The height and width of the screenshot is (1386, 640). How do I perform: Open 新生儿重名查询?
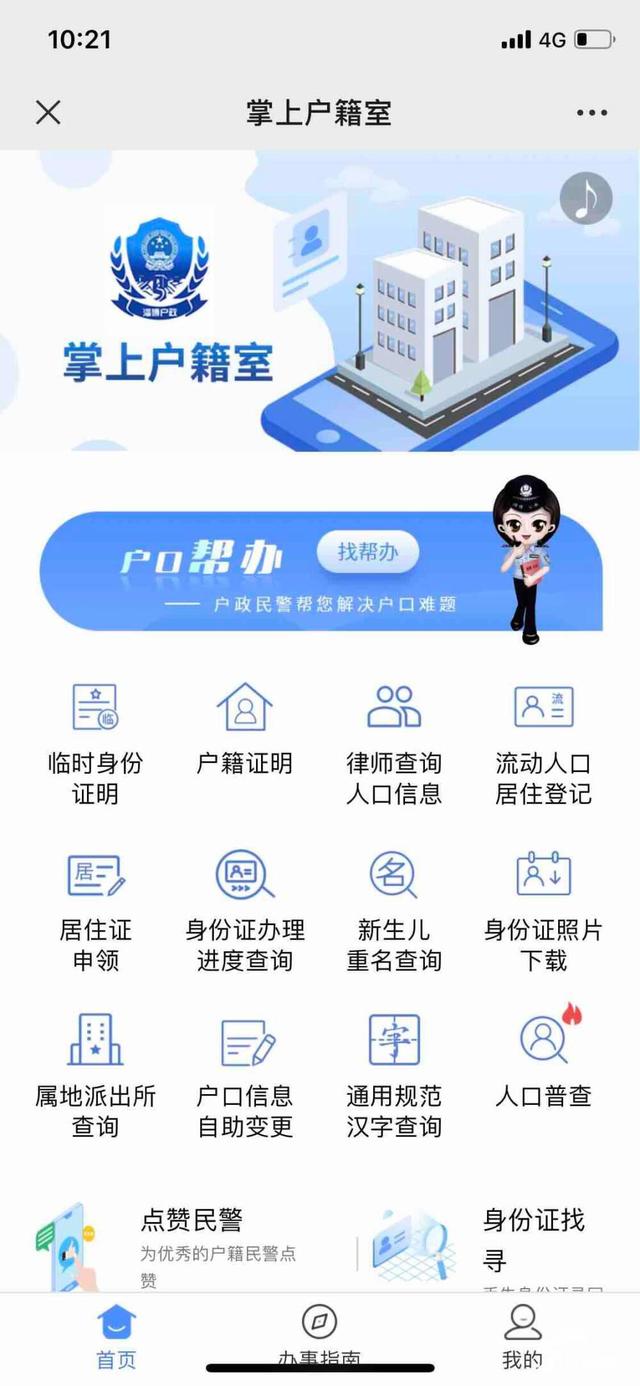[394, 908]
